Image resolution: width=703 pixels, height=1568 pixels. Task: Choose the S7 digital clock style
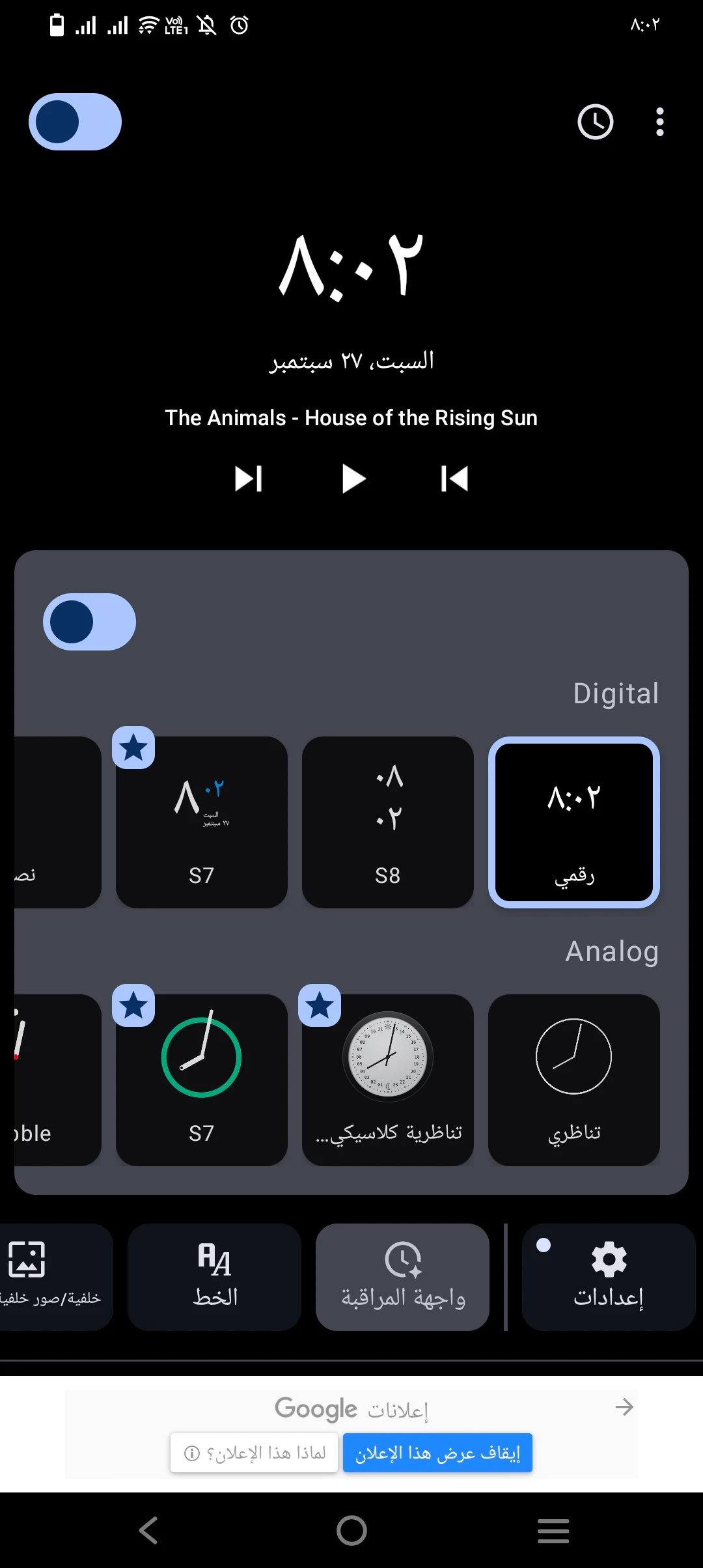click(x=201, y=822)
